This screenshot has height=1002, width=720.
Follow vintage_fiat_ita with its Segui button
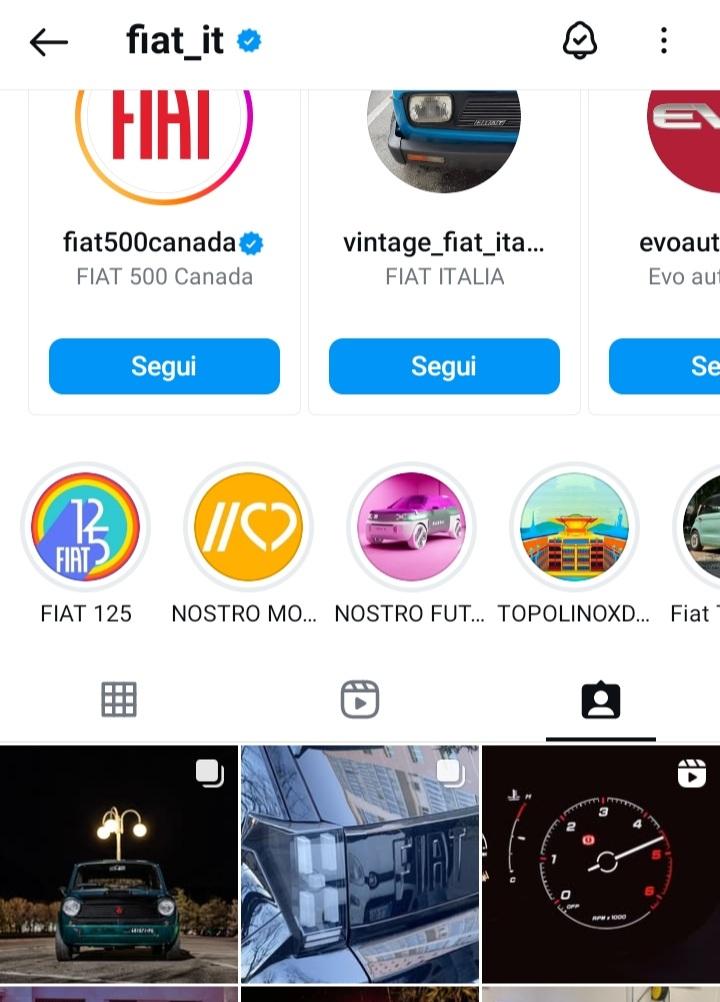(x=444, y=366)
